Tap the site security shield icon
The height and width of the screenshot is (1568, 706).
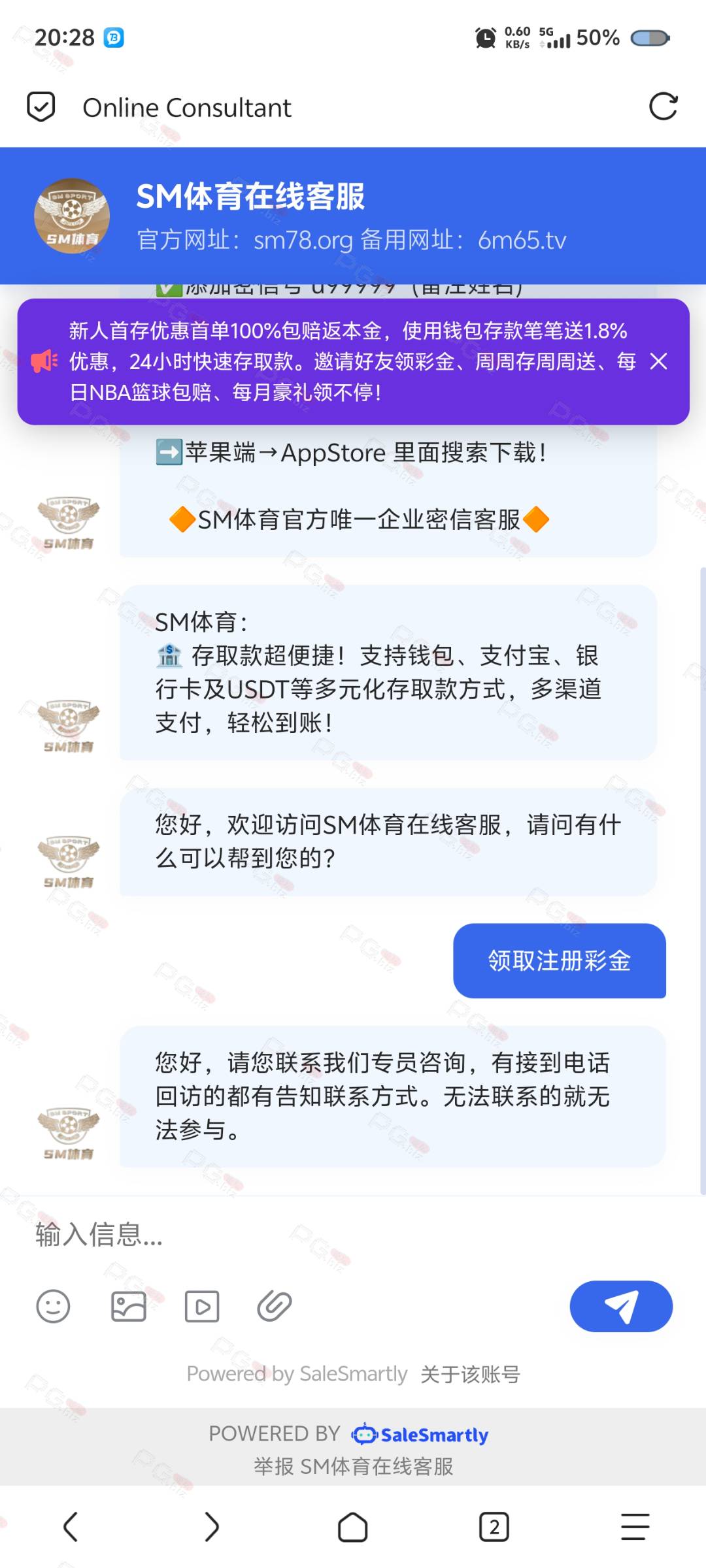(x=41, y=106)
